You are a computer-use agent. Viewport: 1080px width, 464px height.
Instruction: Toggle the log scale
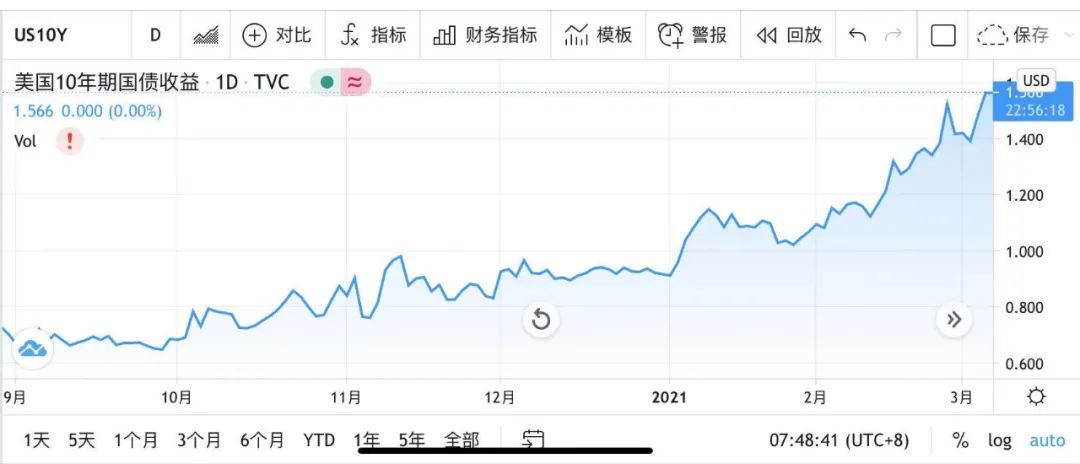pyautogui.click(x=1000, y=440)
